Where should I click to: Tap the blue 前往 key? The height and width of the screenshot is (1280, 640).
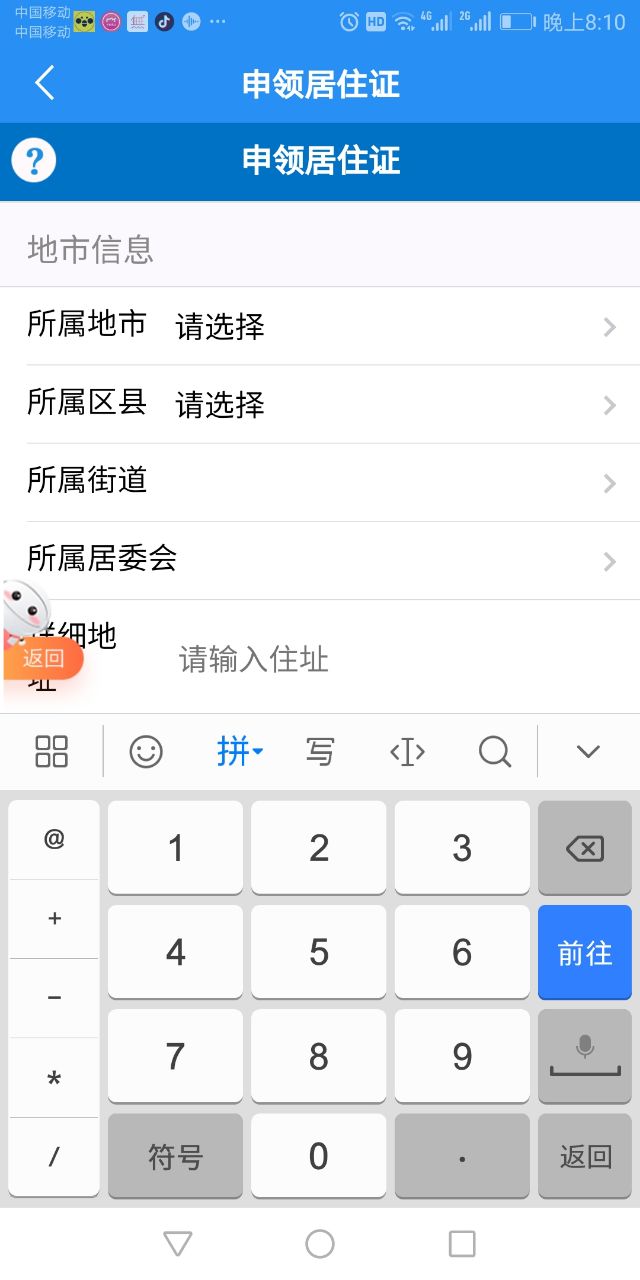(584, 953)
